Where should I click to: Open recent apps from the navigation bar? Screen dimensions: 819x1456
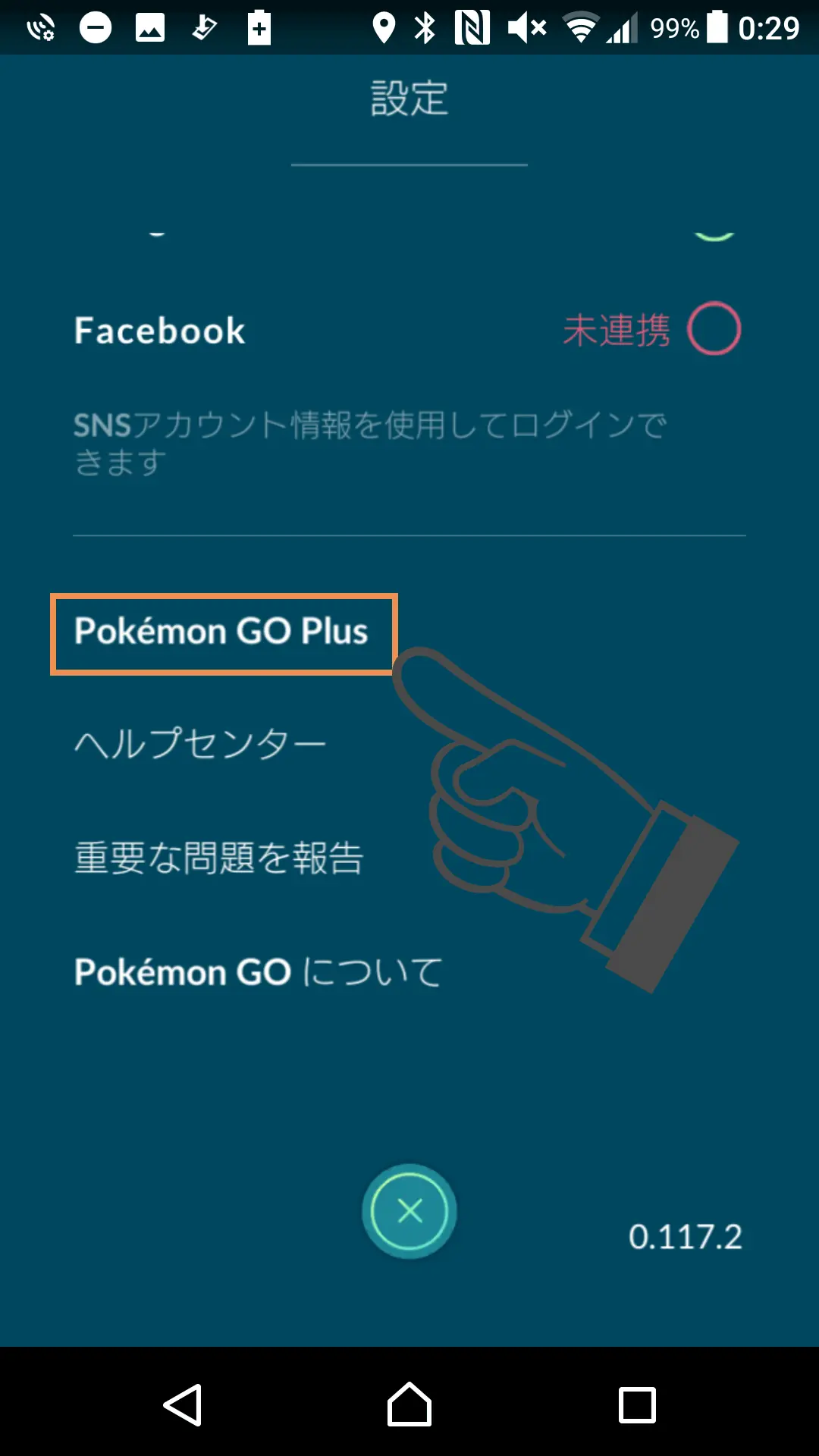coord(637,1405)
